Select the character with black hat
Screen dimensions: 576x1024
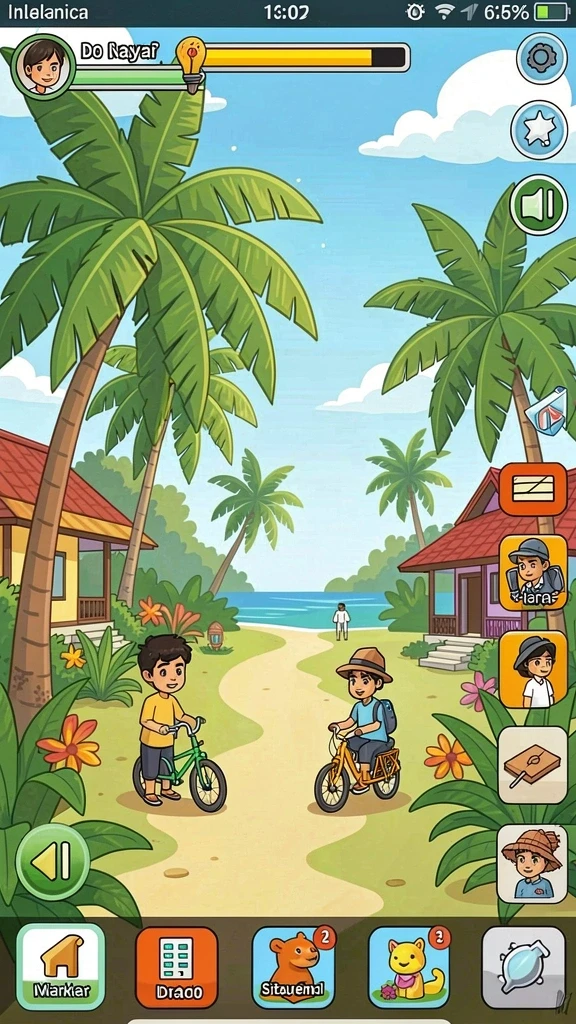(x=533, y=669)
